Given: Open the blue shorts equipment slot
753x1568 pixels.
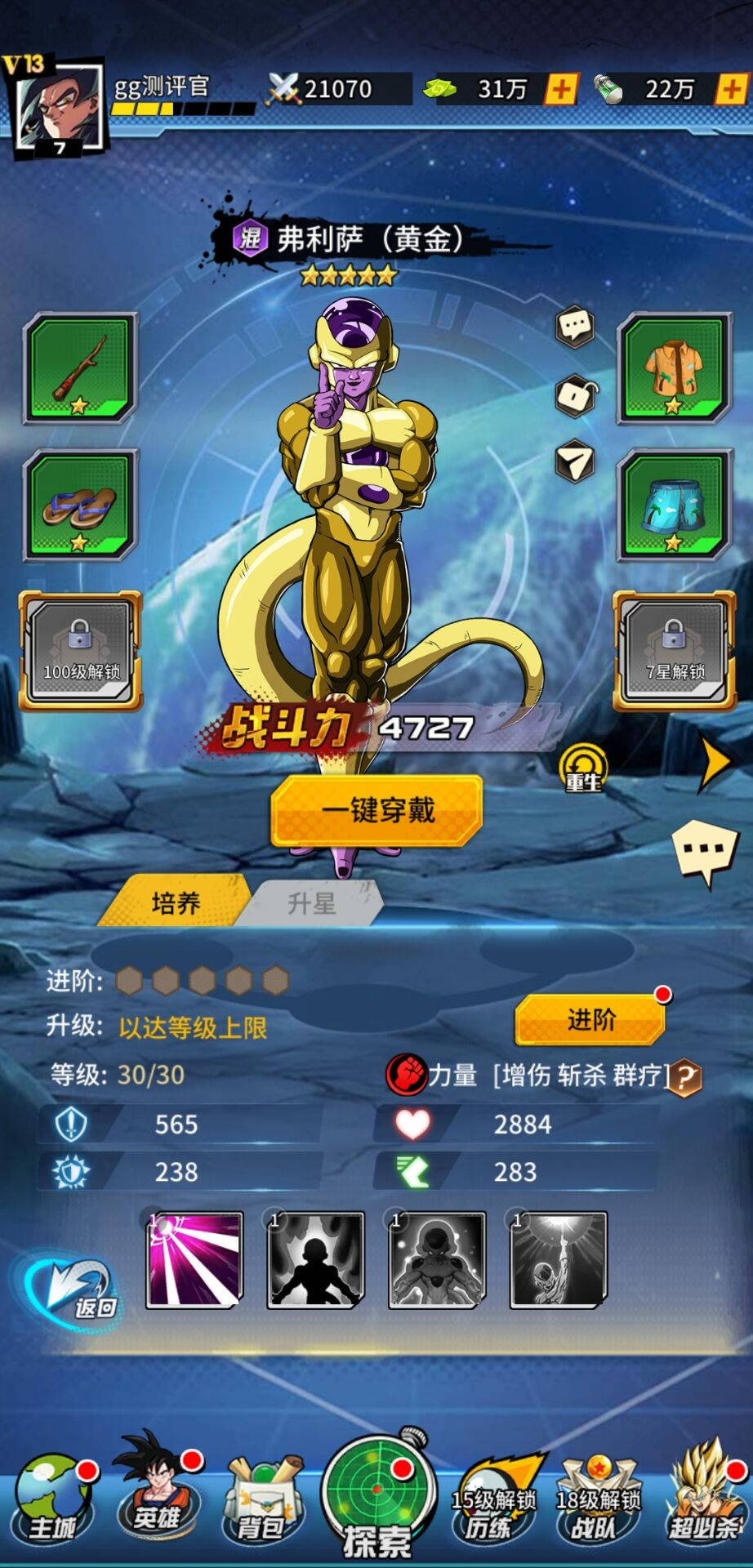Looking at the screenshot, I should coord(674,505).
